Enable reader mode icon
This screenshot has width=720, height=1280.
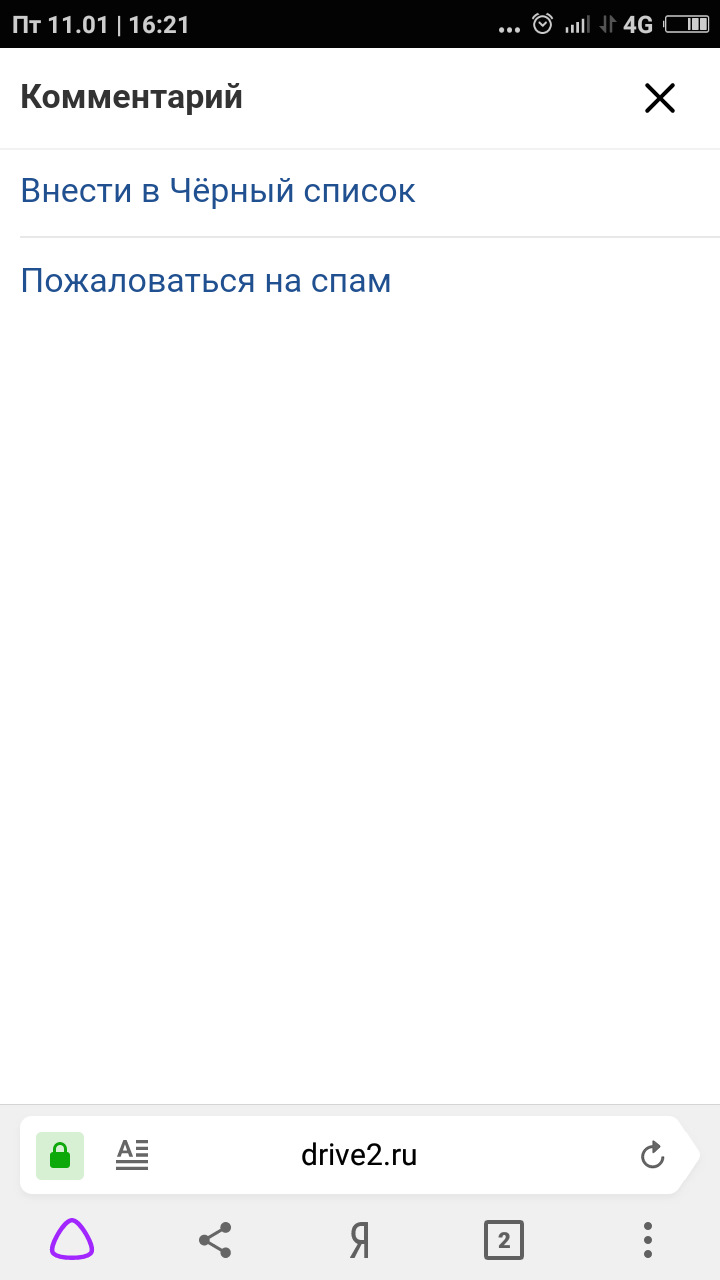(132, 1156)
